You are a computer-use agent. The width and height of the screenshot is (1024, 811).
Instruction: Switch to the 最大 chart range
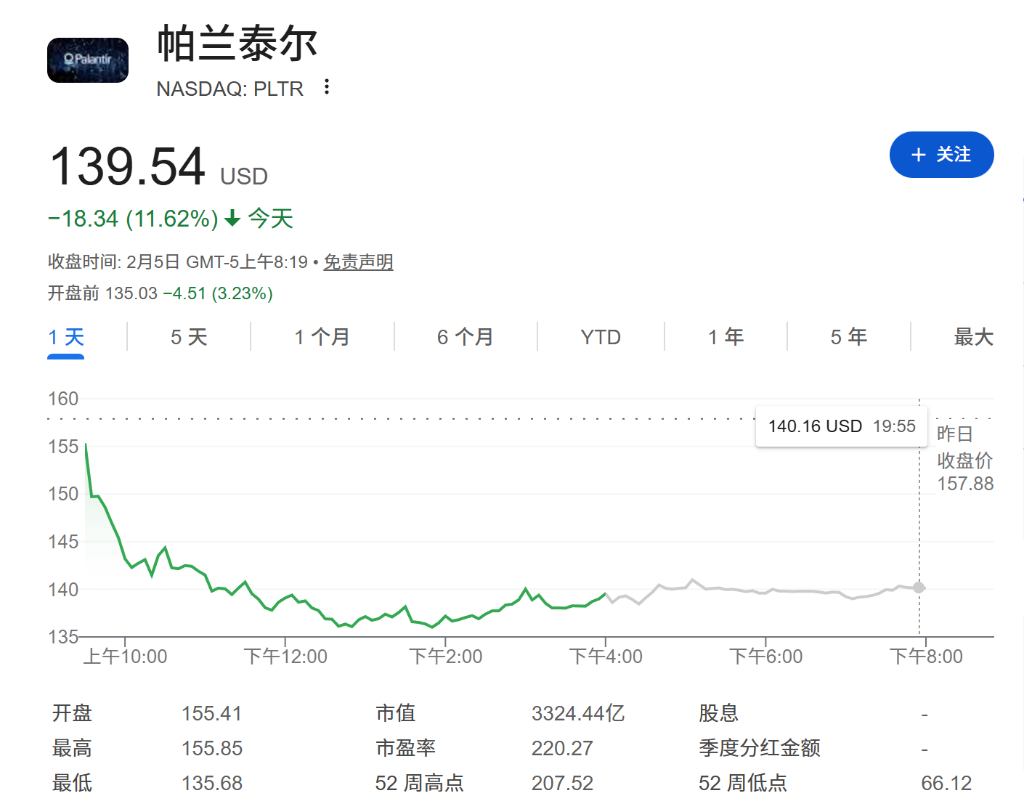pyautogui.click(x=973, y=337)
